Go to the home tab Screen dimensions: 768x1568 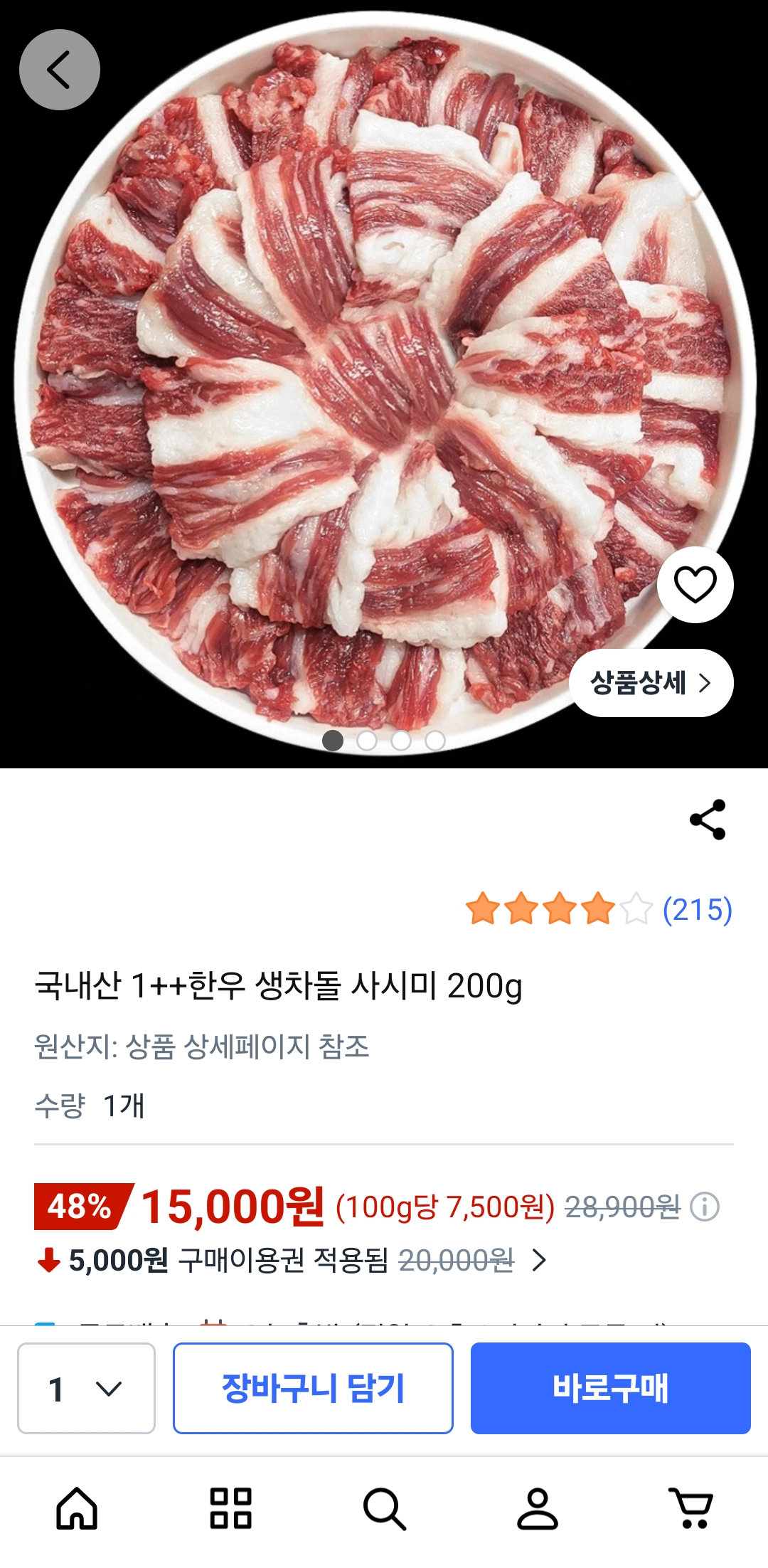pyautogui.click(x=77, y=1508)
